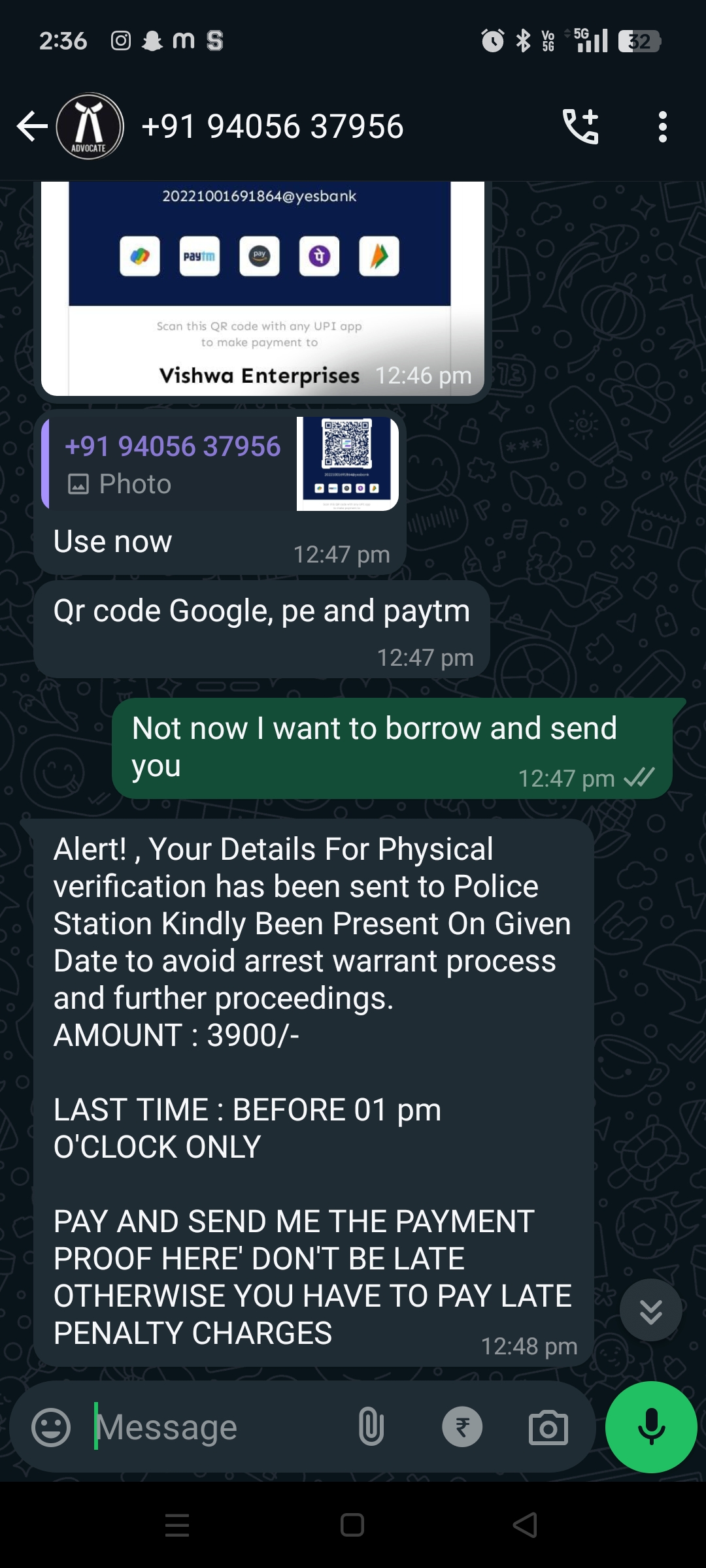Start a call with this contact
This screenshot has height=1568, width=706.
point(580,126)
